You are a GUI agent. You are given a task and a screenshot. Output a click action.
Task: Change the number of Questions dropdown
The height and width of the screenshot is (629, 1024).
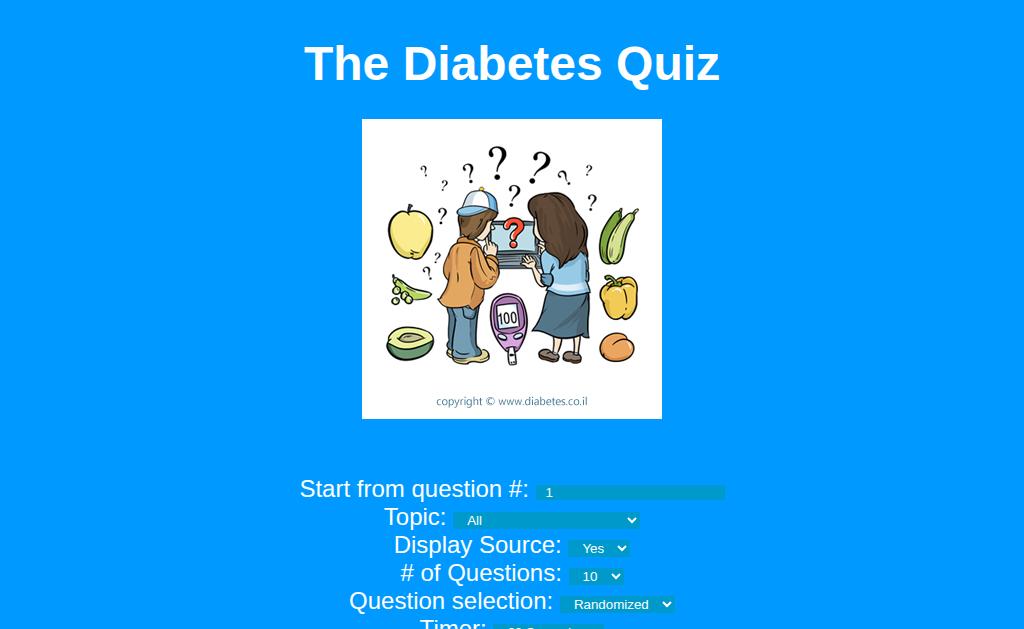596,576
